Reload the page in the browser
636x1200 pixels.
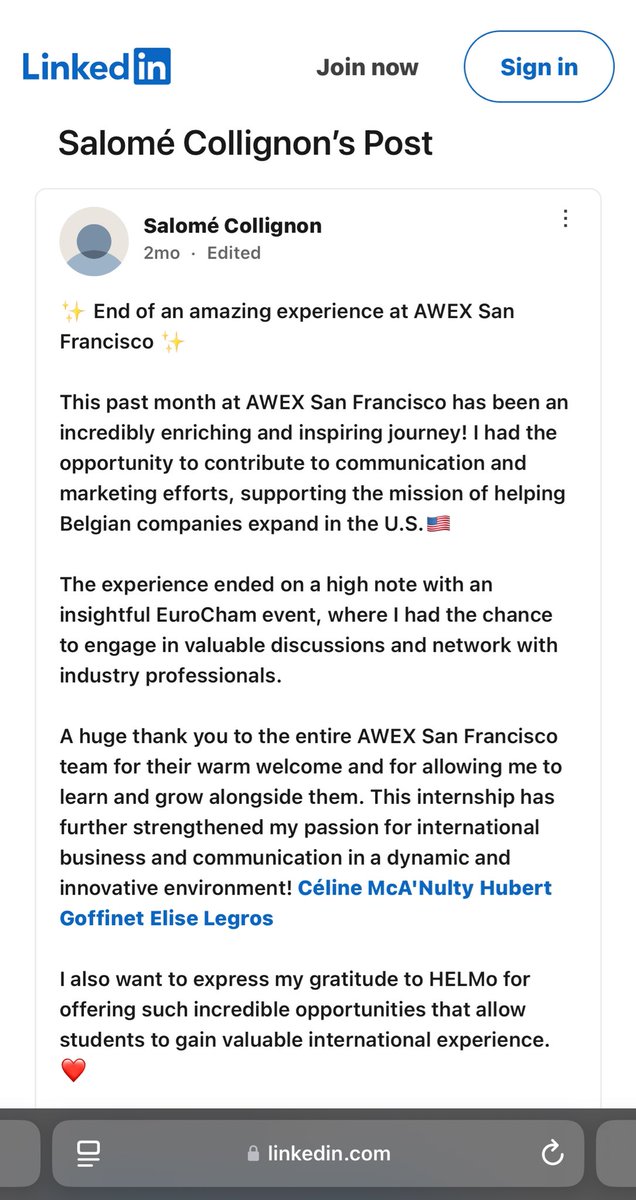click(x=552, y=1154)
